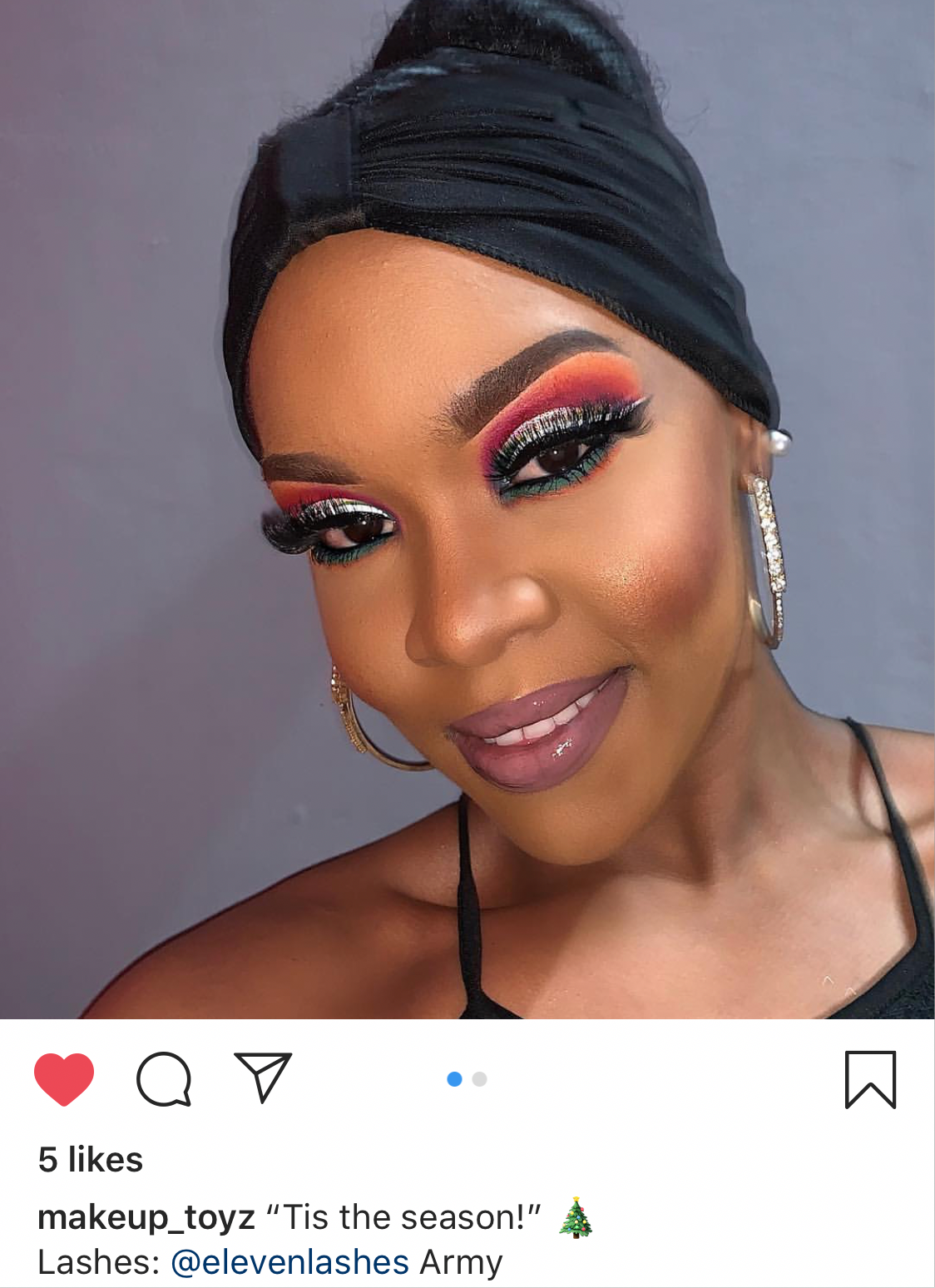935x1288 pixels.
Task: Save the post with the bookmark icon
Action: [x=870, y=1079]
